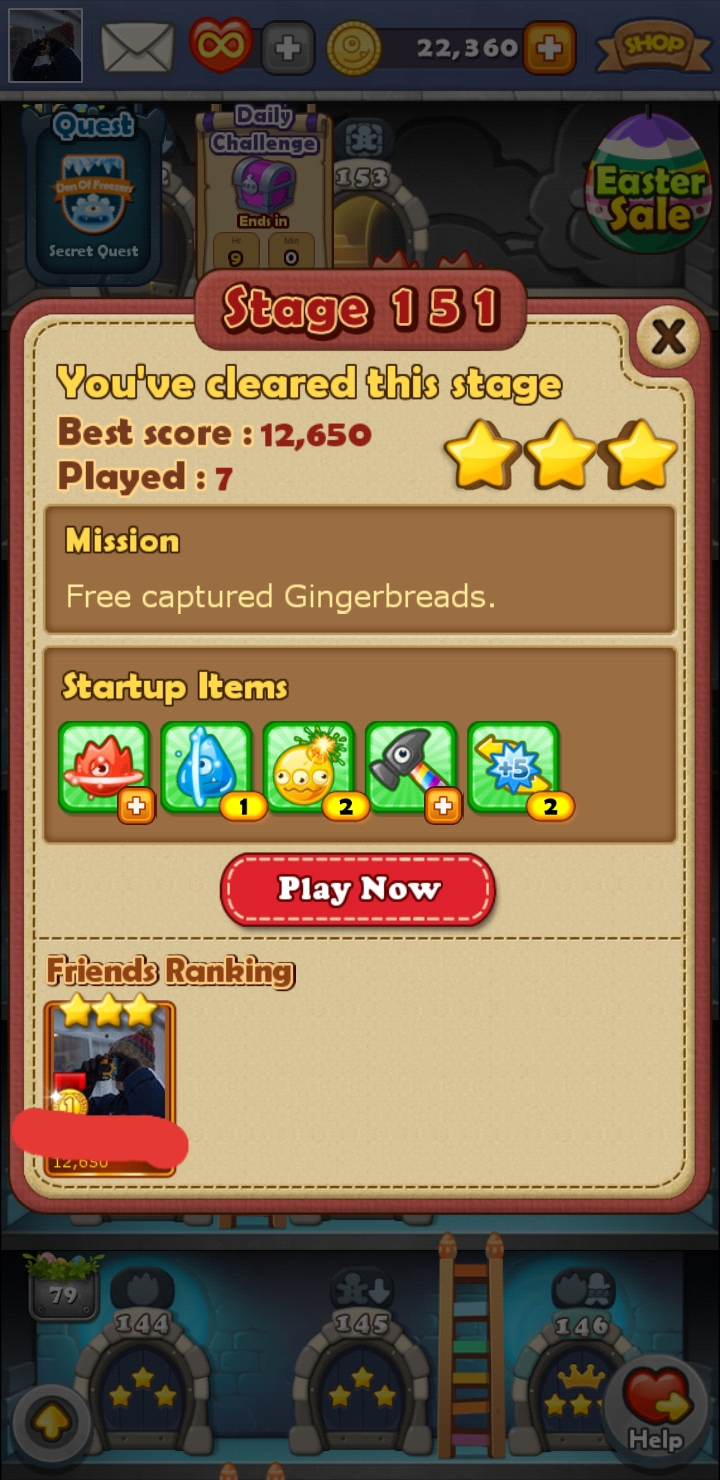The width and height of the screenshot is (720, 1480).
Task: Close the Stage 151 dialog
Action: [x=668, y=339]
